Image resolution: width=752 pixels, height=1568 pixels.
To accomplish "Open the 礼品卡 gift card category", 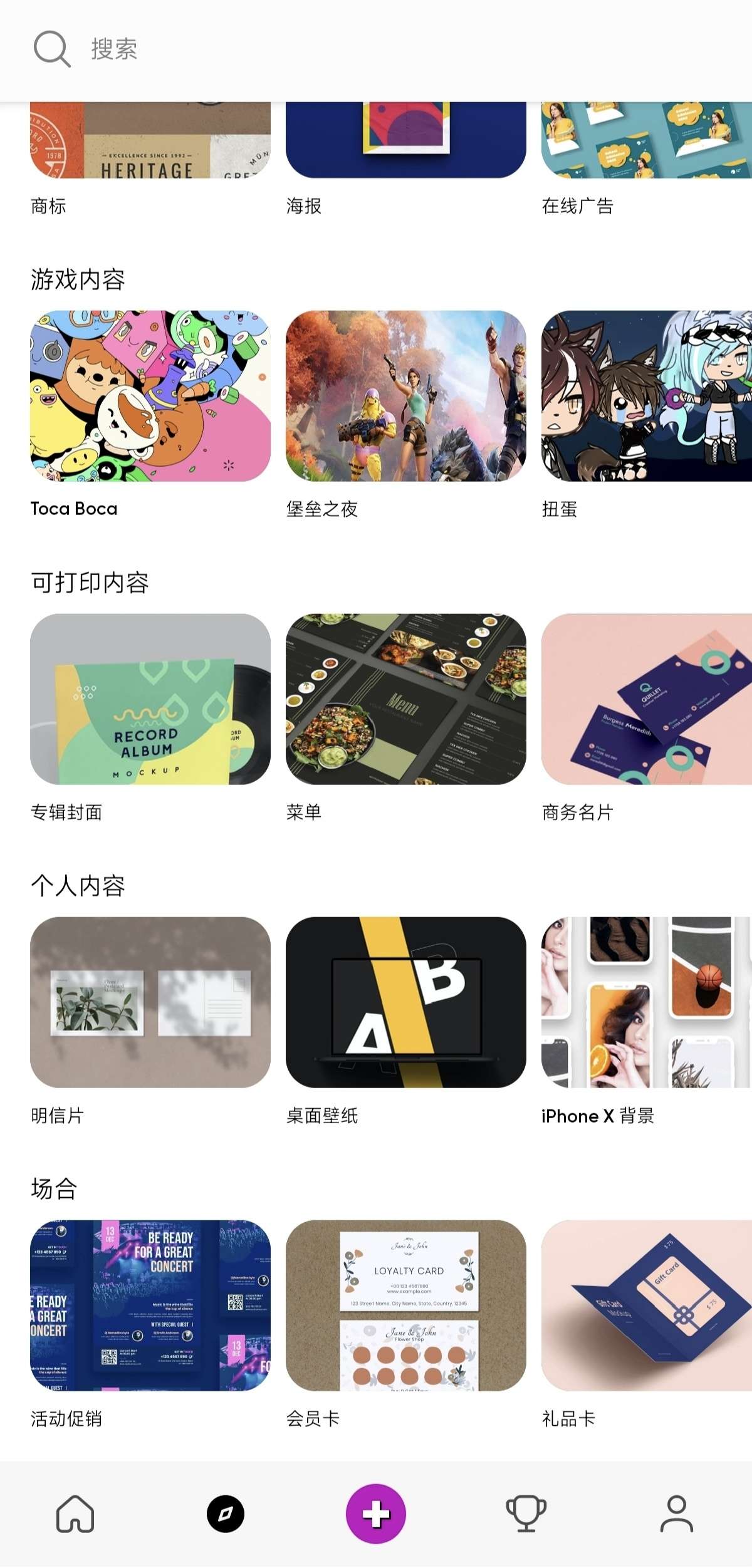I will click(645, 1306).
